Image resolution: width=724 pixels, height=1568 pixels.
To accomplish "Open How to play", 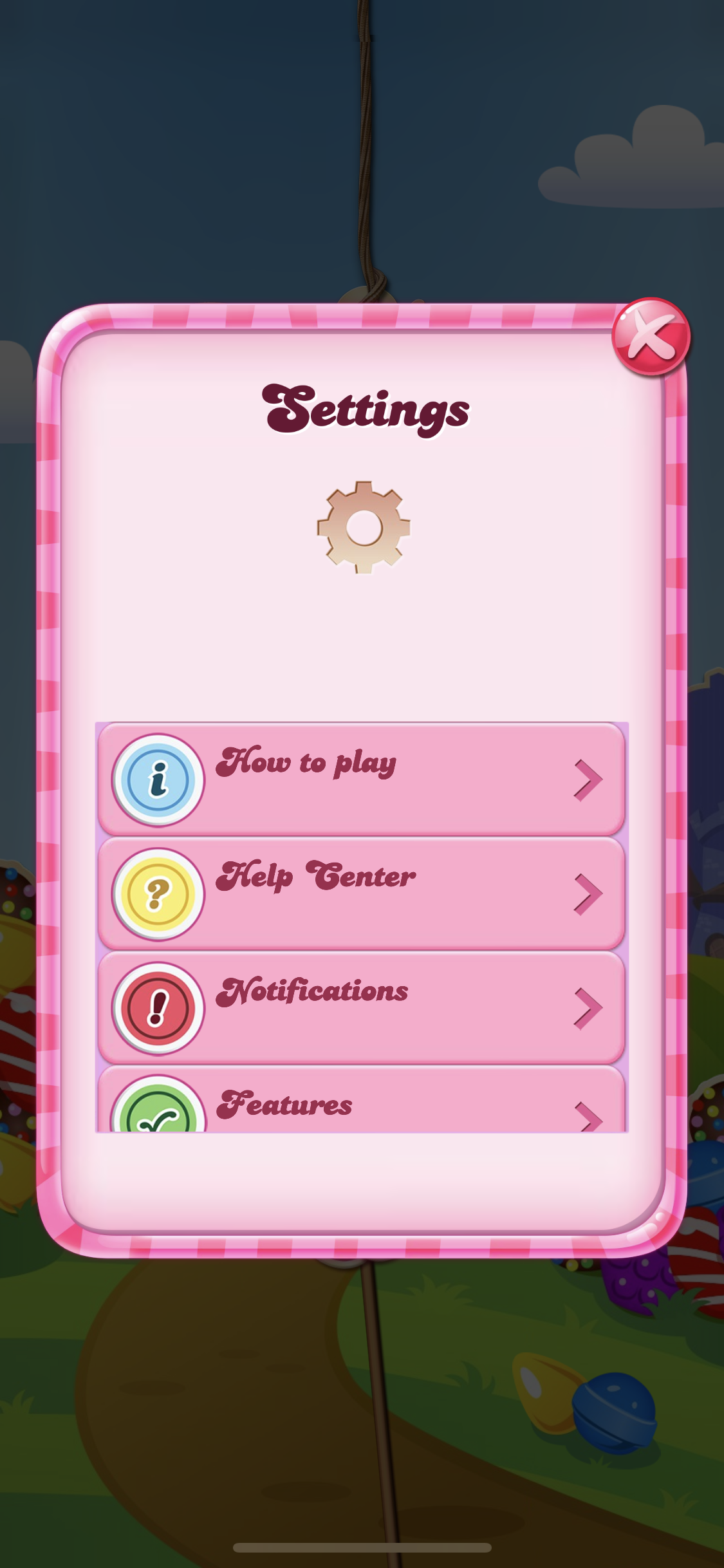I will [x=361, y=779].
